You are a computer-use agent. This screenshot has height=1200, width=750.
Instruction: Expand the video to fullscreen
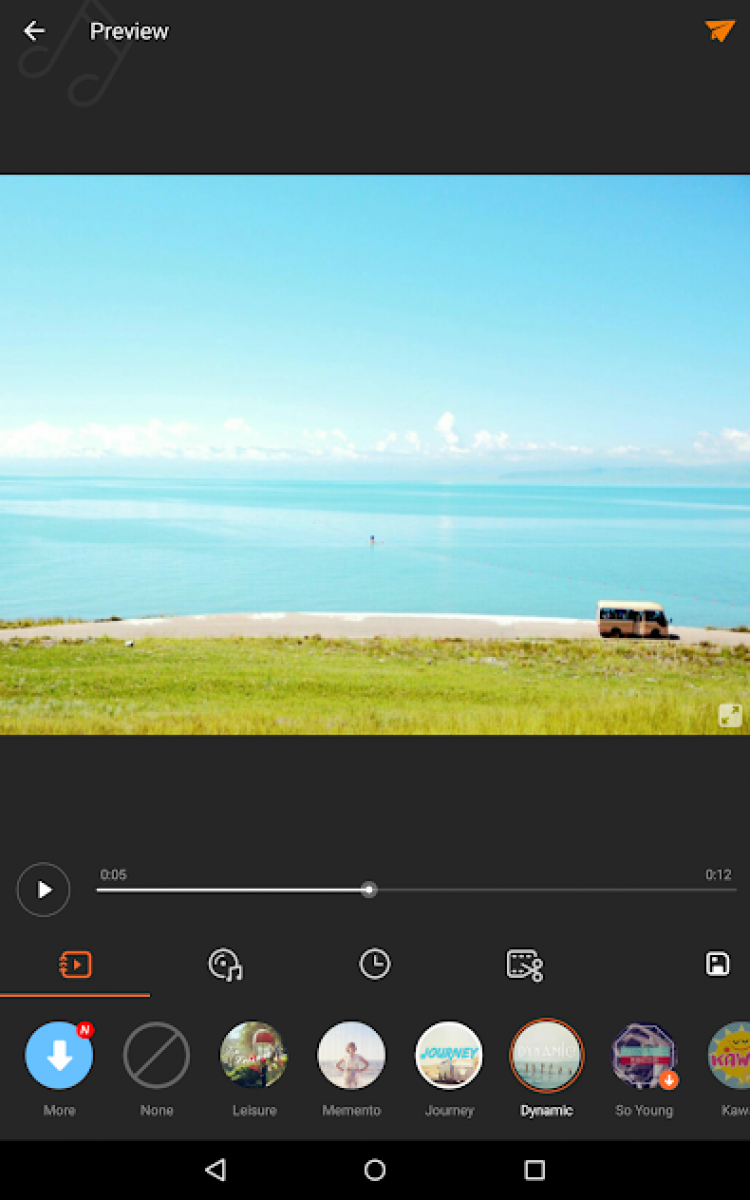[730, 714]
